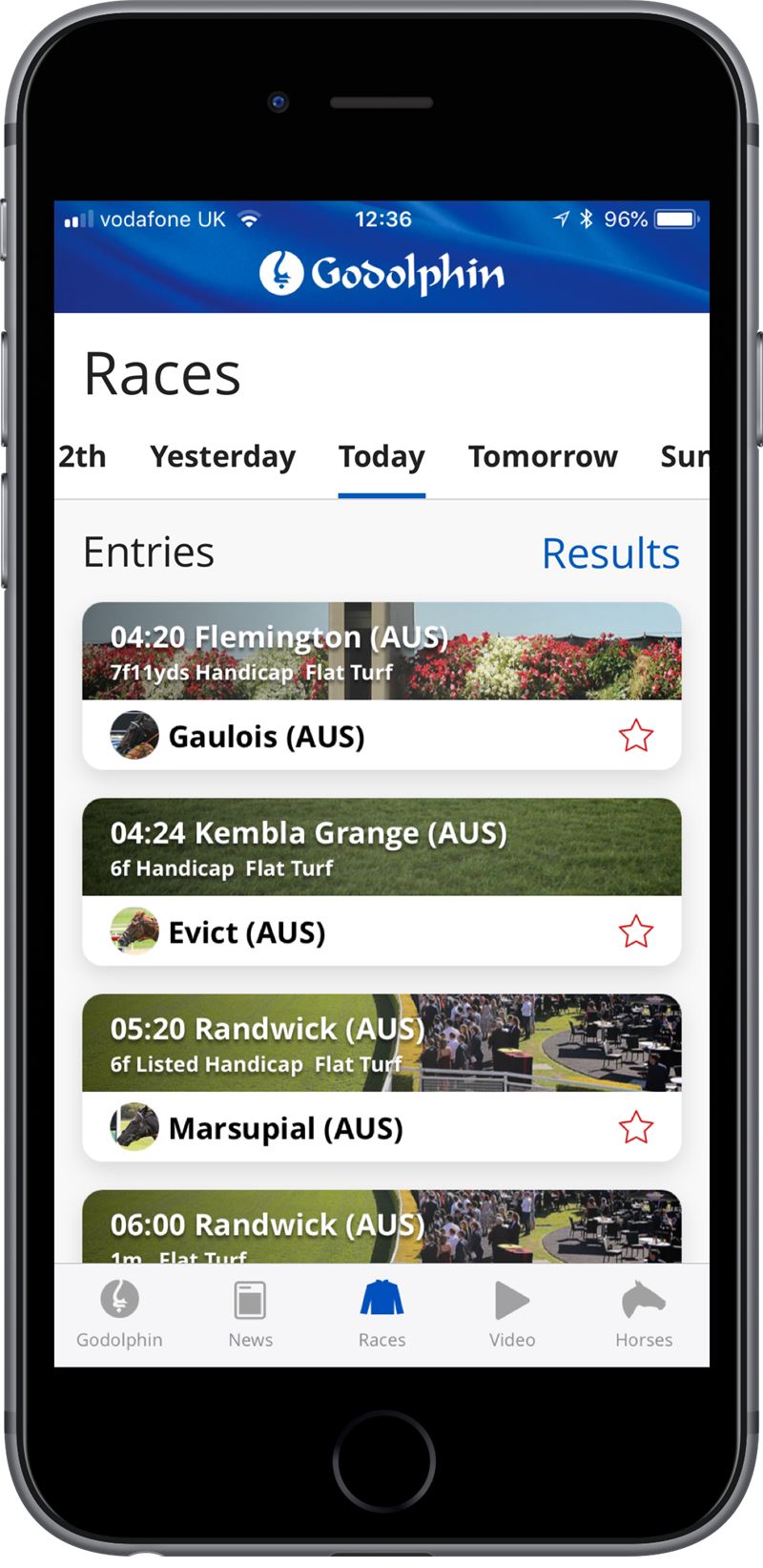Open the 04:24 Kembla Grange race card
This screenshot has width=763, height=1568.
[x=381, y=847]
